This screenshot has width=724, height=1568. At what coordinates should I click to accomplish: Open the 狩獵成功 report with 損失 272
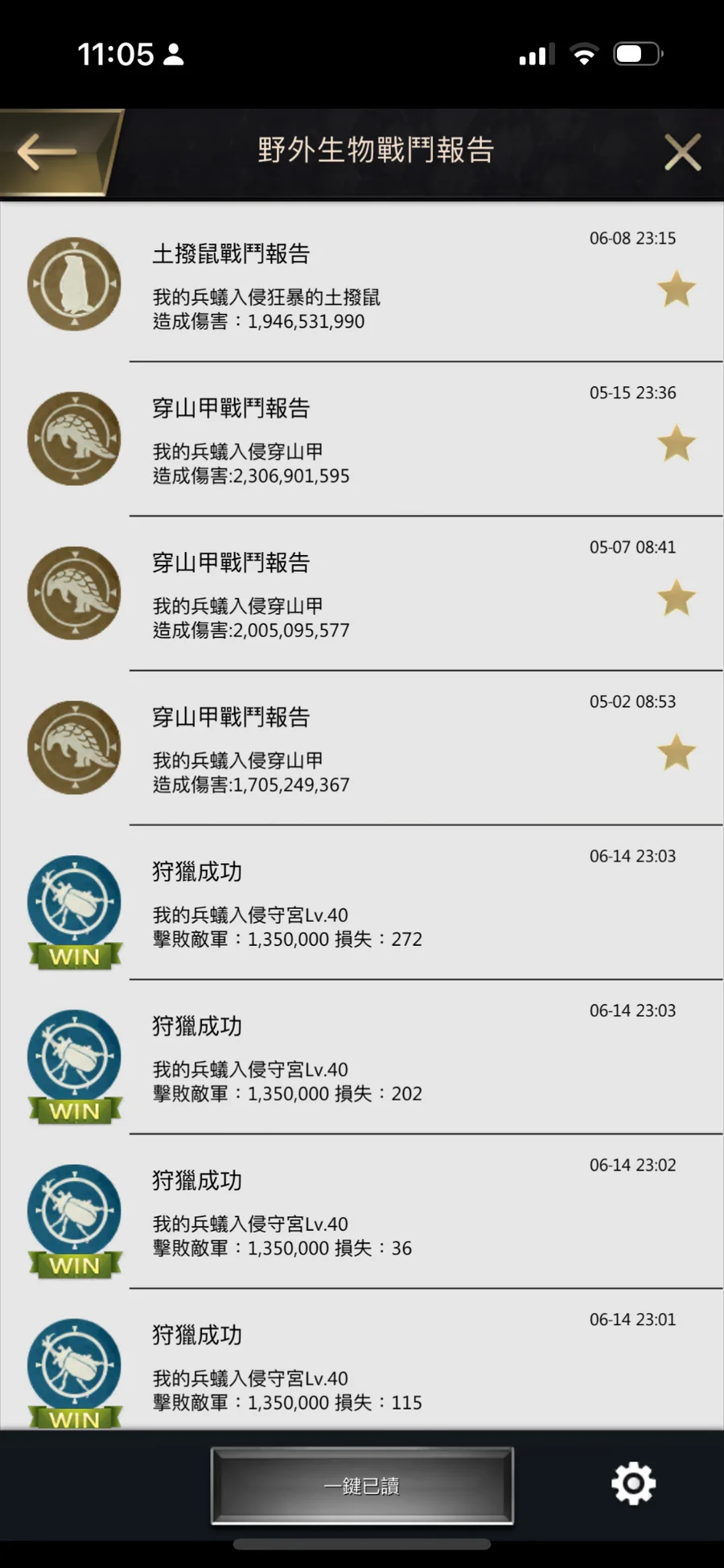(x=362, y=905)
